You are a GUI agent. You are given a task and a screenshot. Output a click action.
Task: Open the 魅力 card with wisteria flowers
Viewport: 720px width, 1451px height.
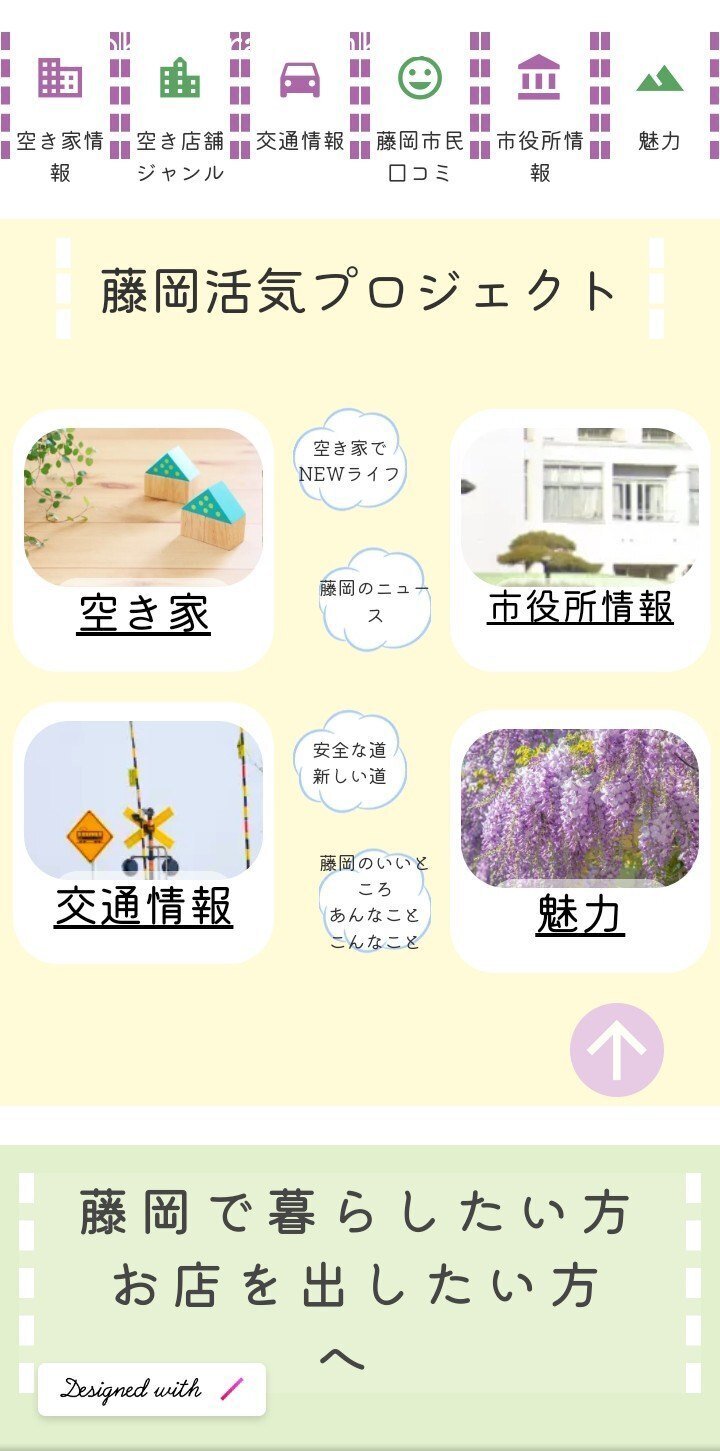pos(580,841)
